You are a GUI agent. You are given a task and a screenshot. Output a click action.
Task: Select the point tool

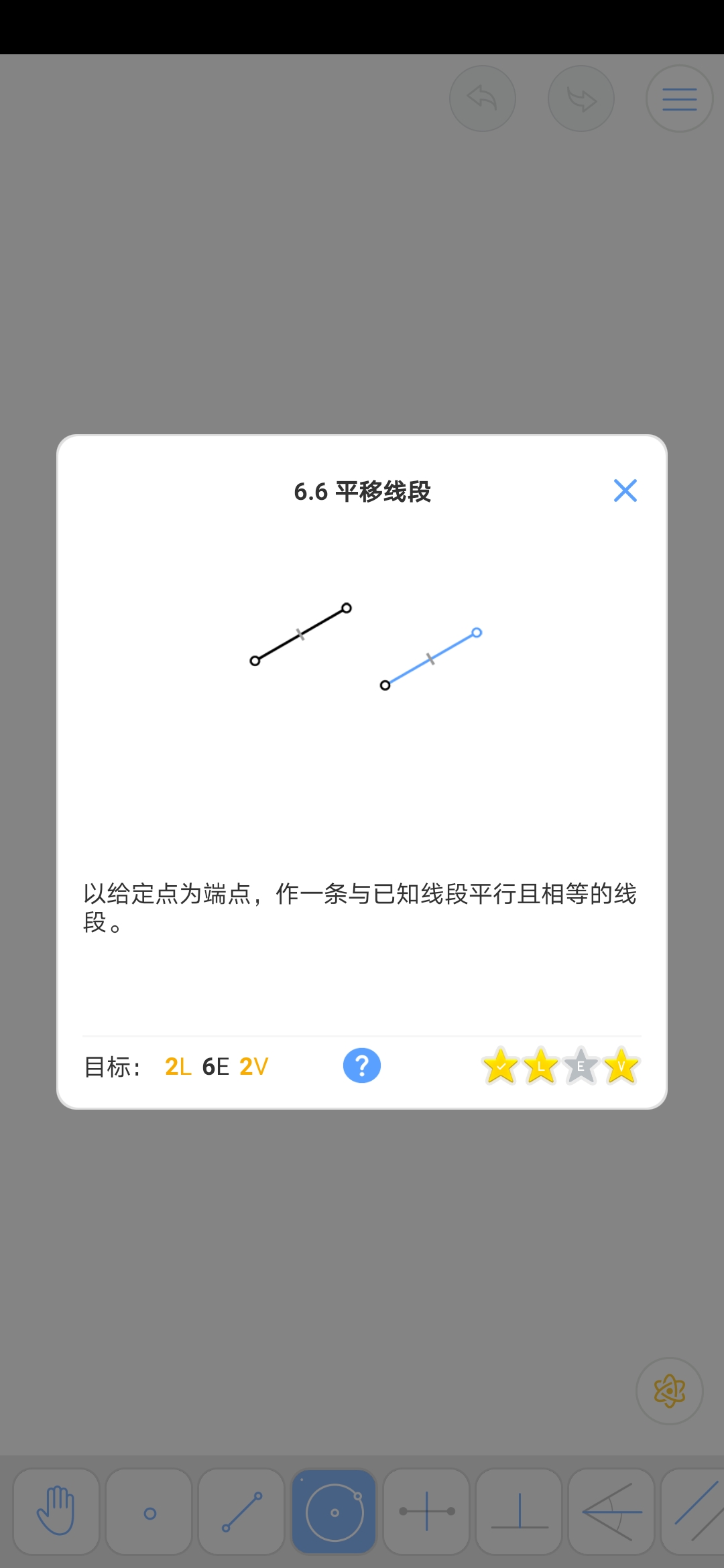pyautogui.click(x=149, y=1511)
